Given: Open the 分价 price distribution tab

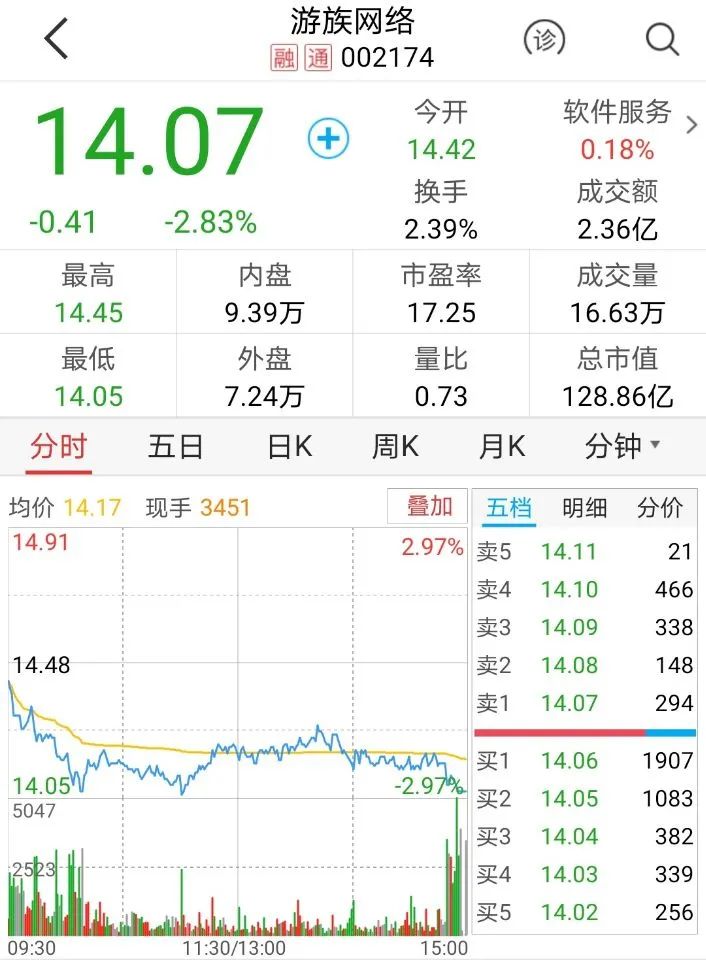Looking at the screenshot, I should 660,508.
